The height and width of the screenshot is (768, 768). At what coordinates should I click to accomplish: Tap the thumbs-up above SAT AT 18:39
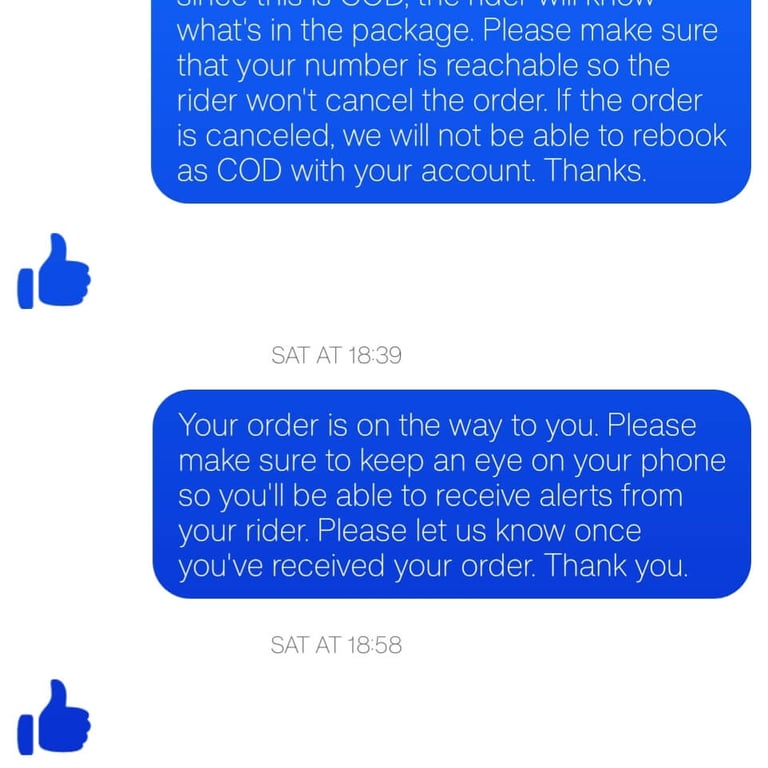(54, 271)
